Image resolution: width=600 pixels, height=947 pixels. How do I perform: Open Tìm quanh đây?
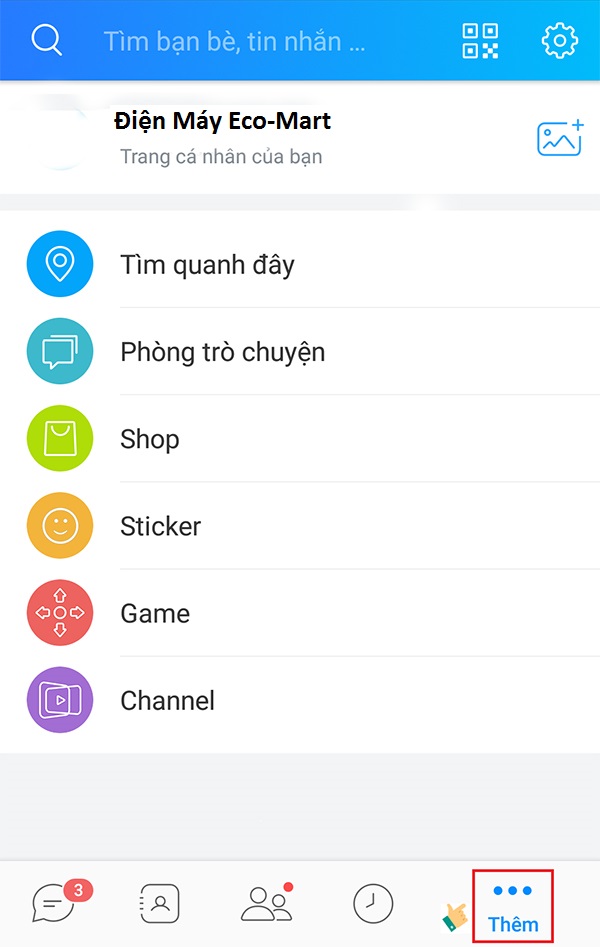click(x=207, y=265)
